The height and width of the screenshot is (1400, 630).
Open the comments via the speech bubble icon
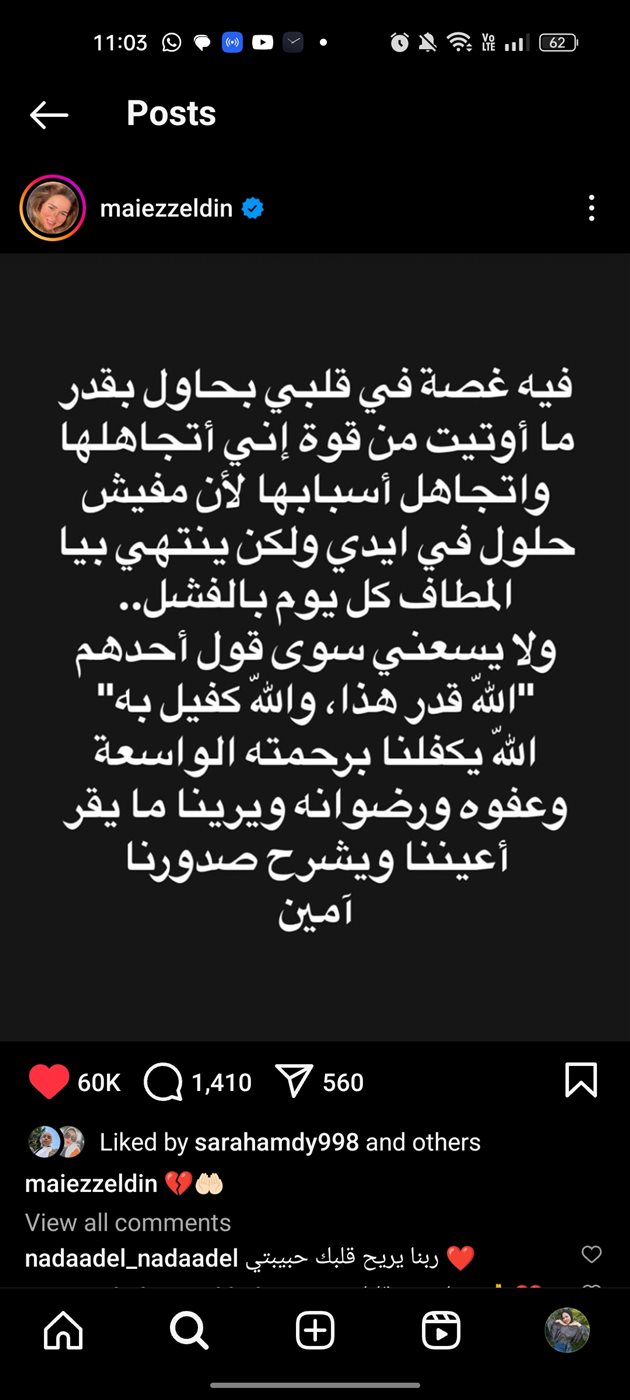click(163, 1082)
